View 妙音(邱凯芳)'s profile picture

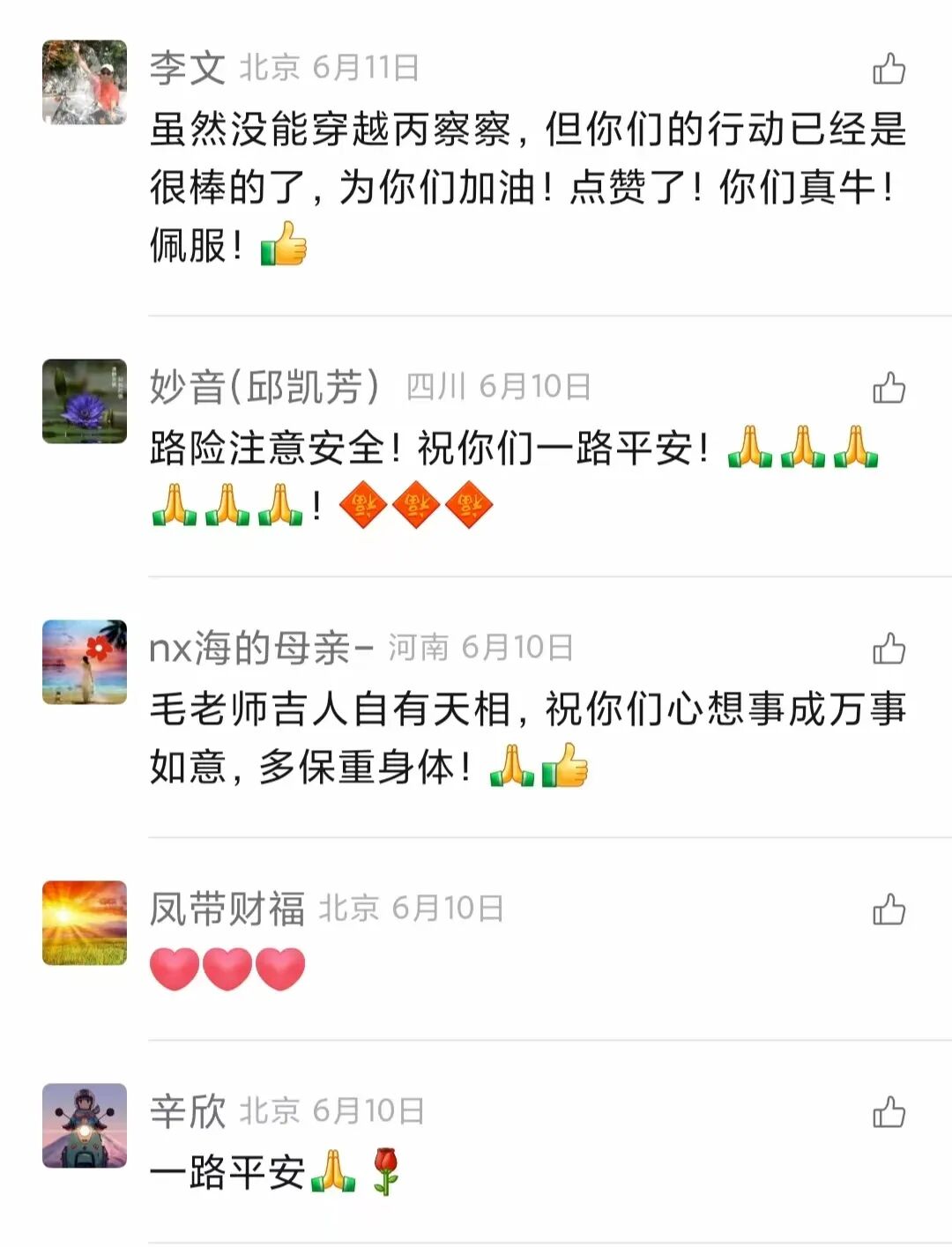tap(85, 401)
